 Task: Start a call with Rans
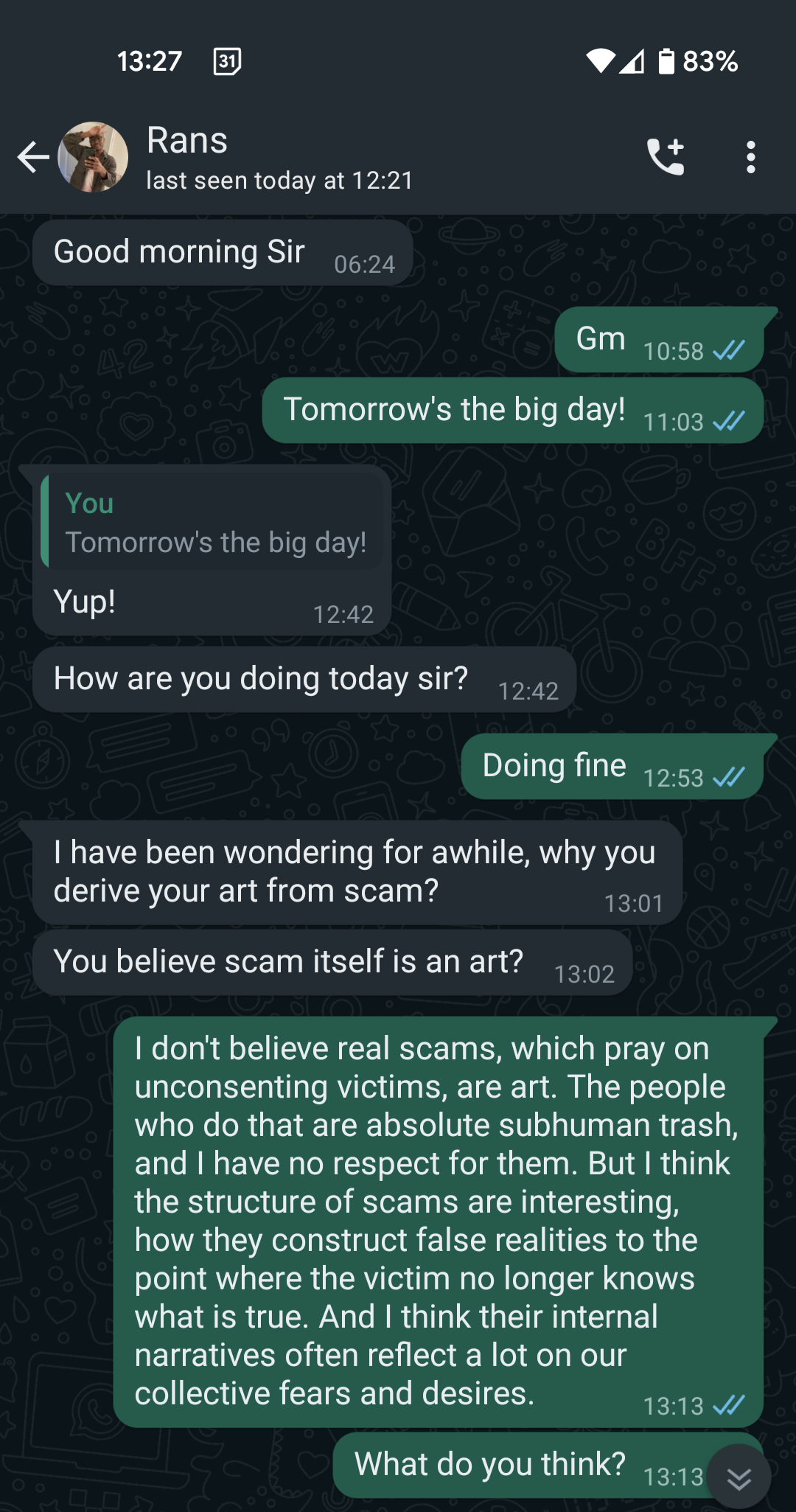pyautogui.click(x=666, y=157)
